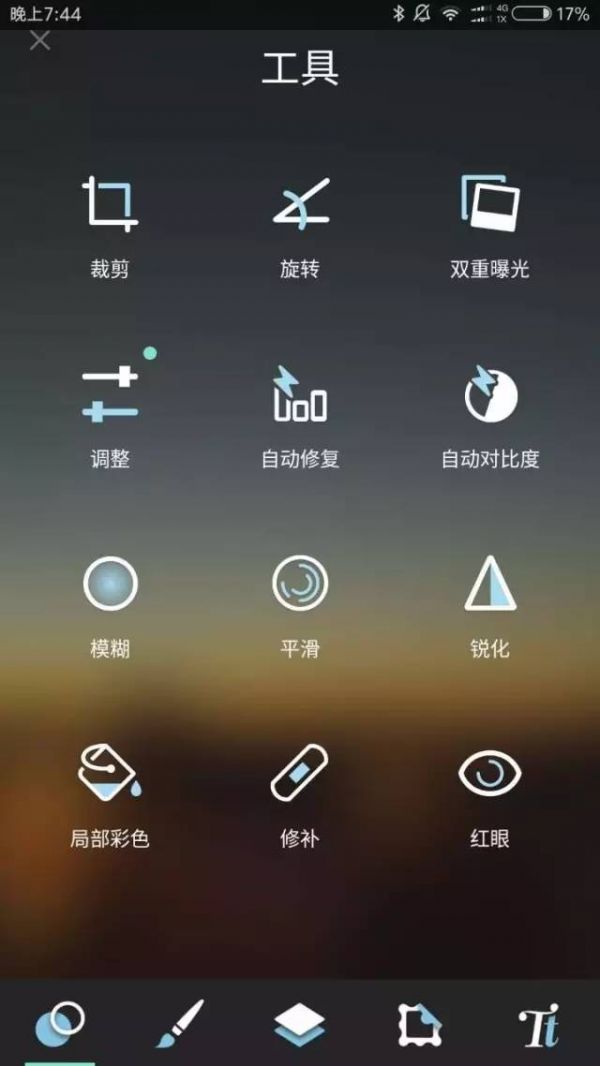Switch to the text Tt tab
Image resolution: width=600 pixels, height=1066 pixels.
point(539,1025)
